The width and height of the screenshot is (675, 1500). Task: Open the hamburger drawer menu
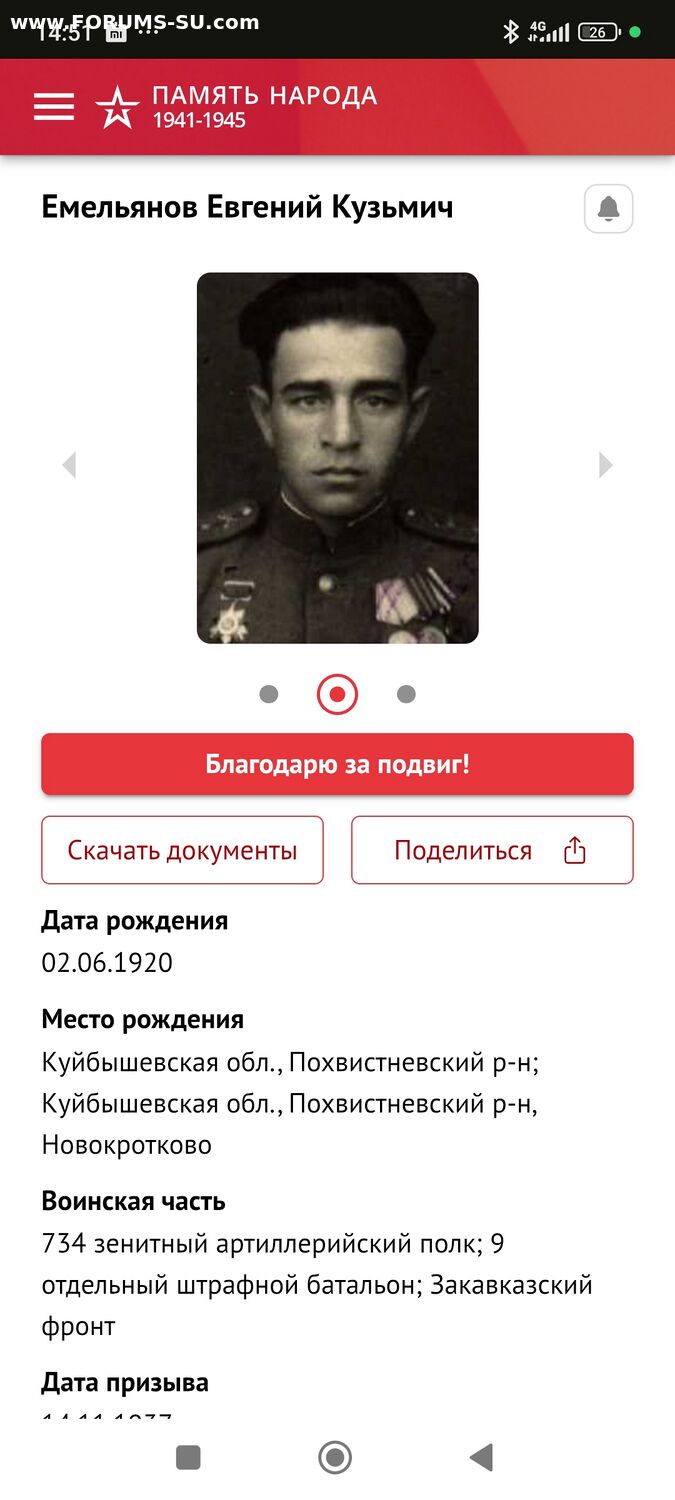point(54,106)
